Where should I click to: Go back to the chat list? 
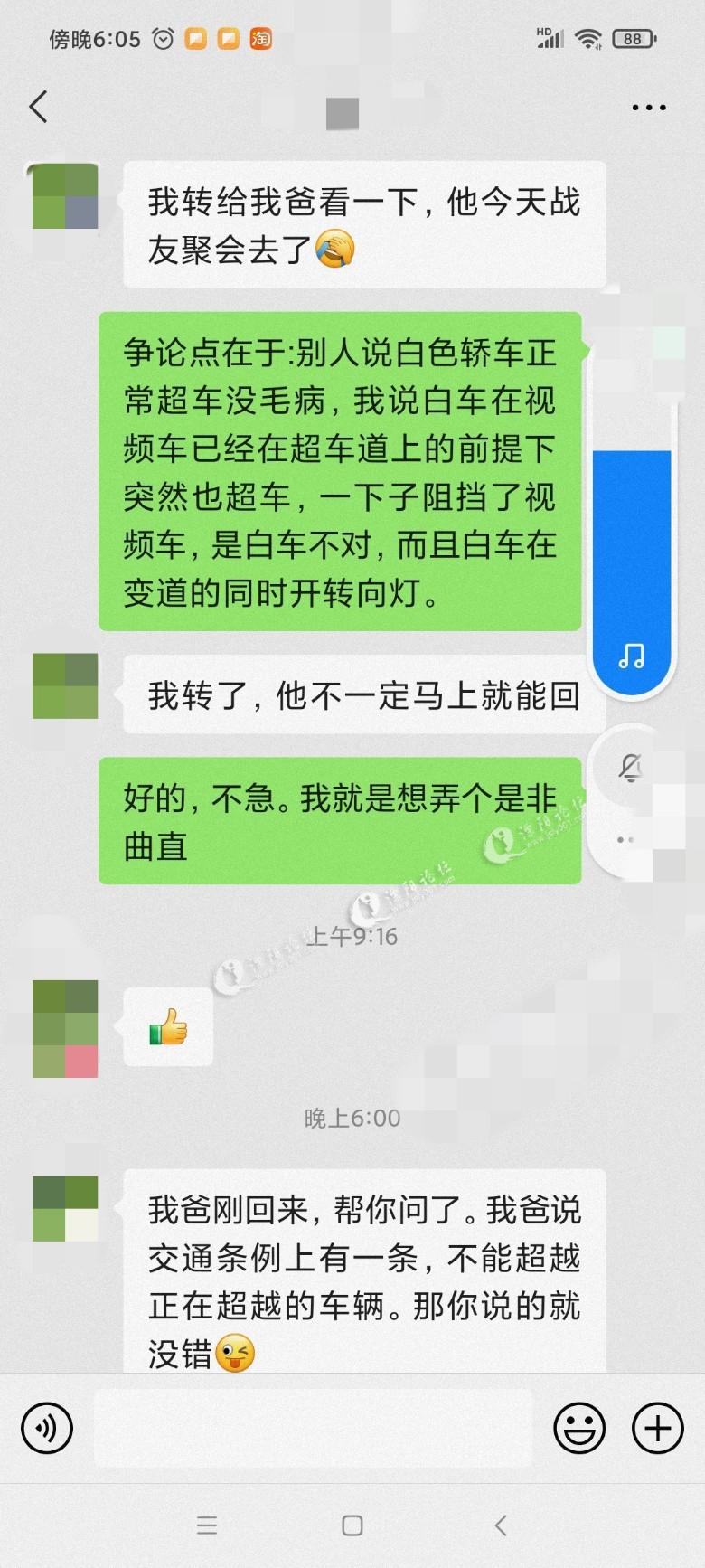tap(38, 107)
